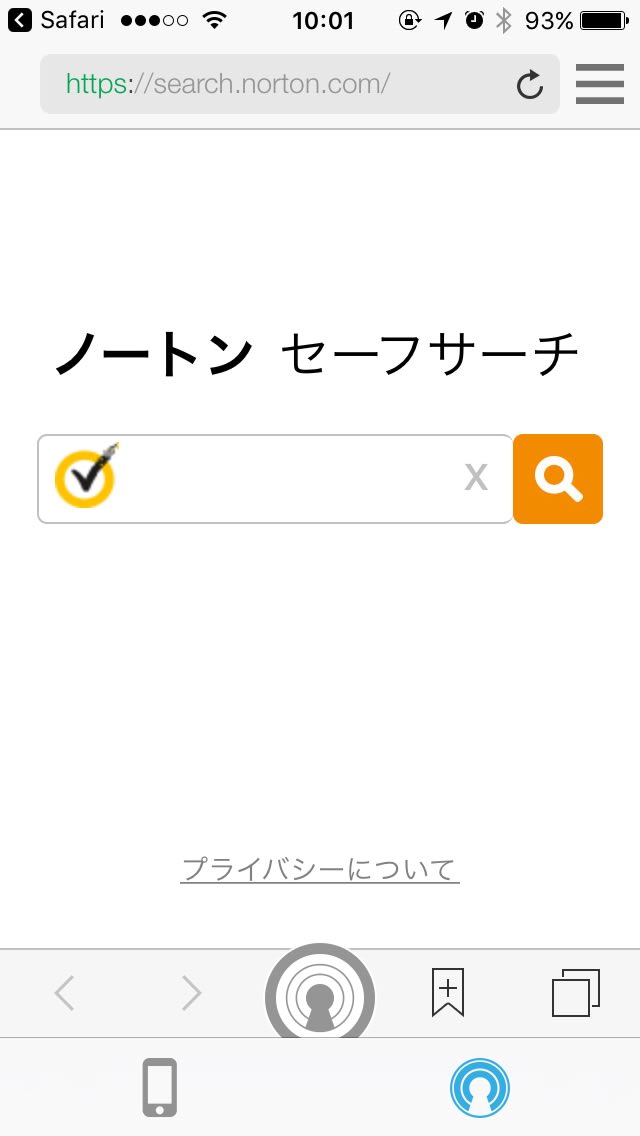Tap the large center keyhole button
The width and height of the screenshot is (640, 1136).
tap(320, 994)
